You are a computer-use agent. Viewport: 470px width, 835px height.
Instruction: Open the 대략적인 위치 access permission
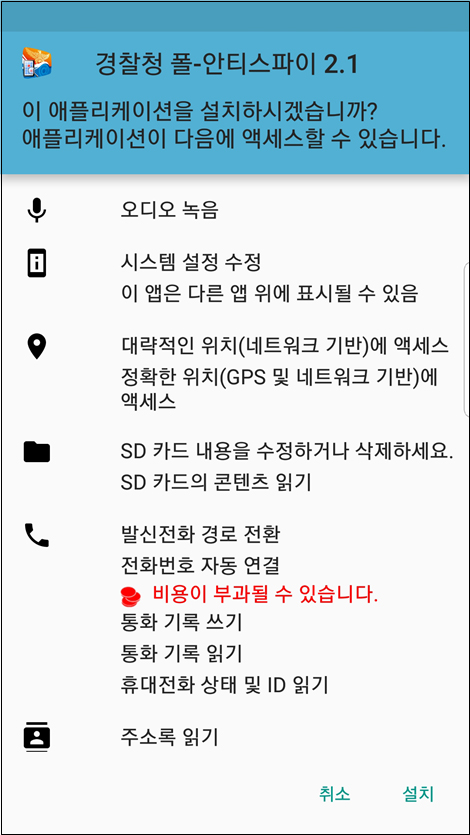click(285, 346)
